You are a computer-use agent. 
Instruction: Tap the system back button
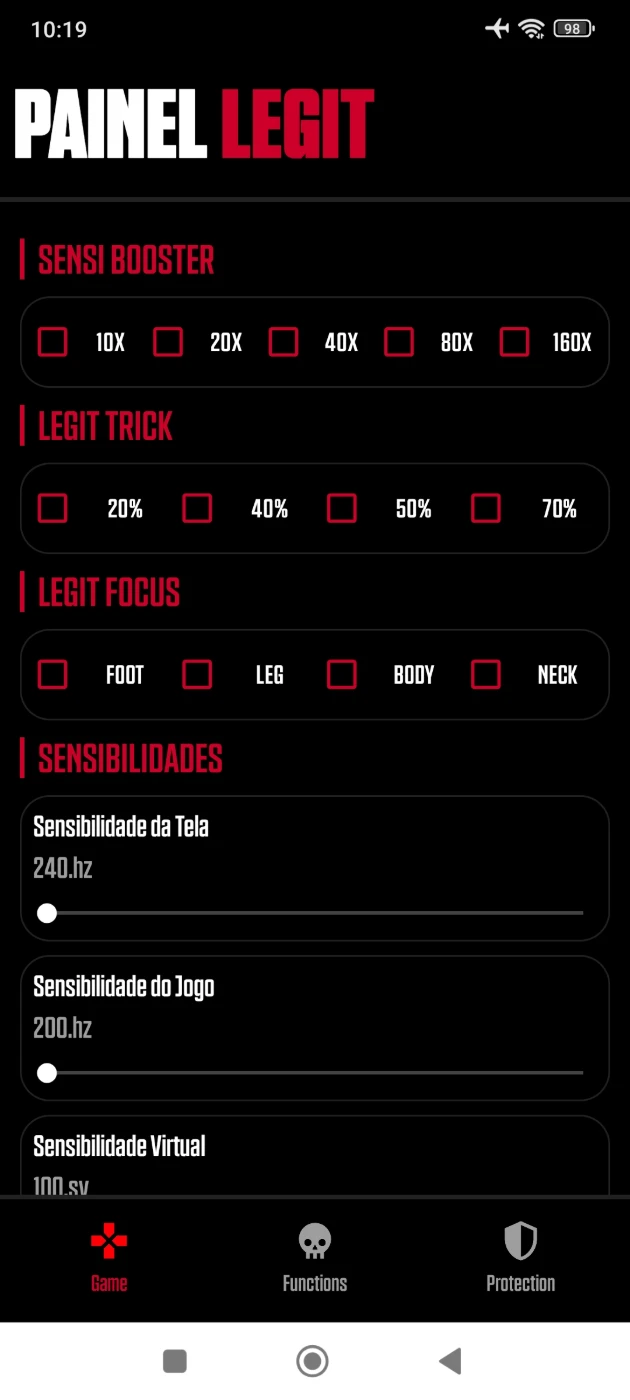click(450, 1361)
